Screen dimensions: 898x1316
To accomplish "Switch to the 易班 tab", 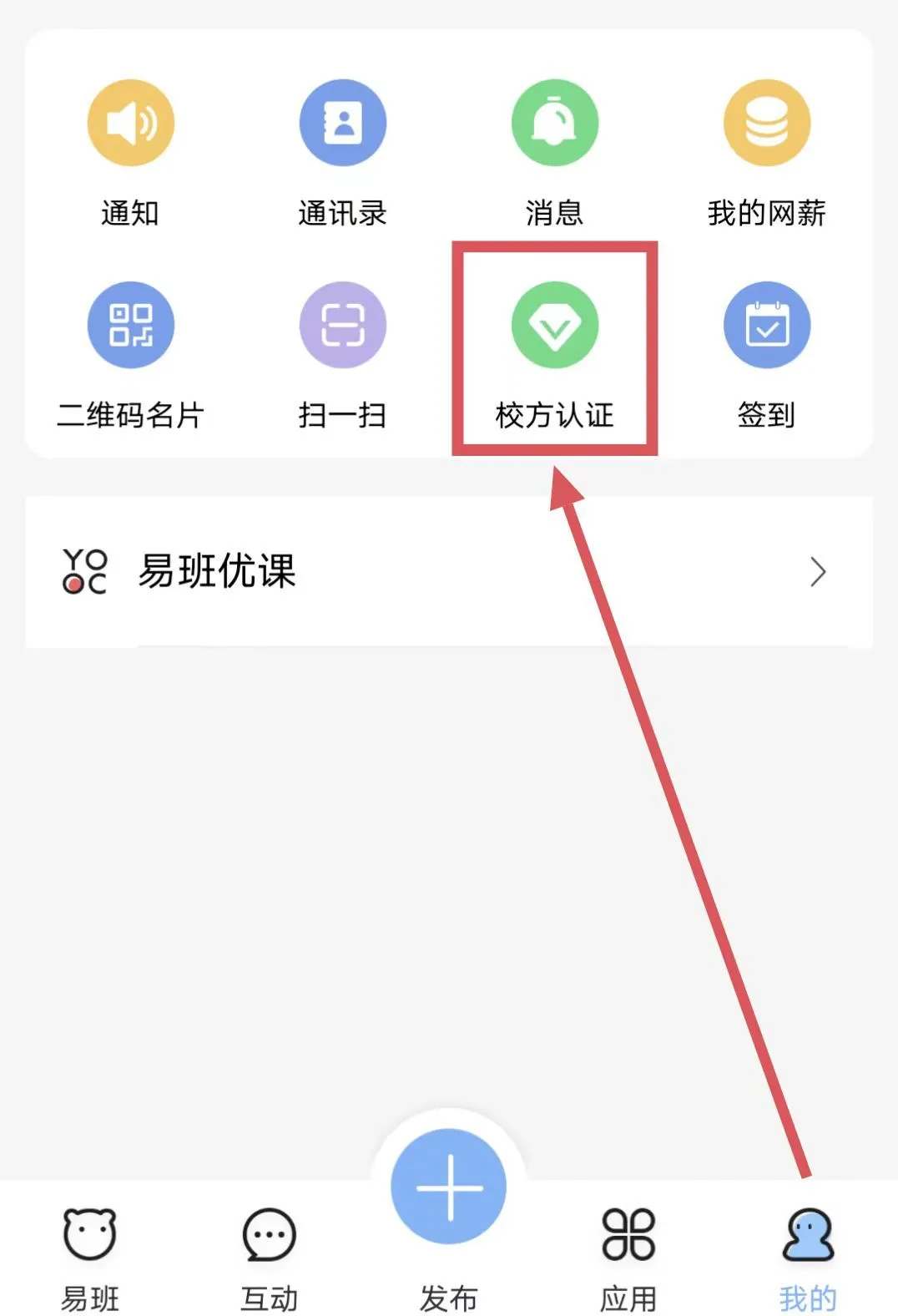I will tap(90, 1256).
